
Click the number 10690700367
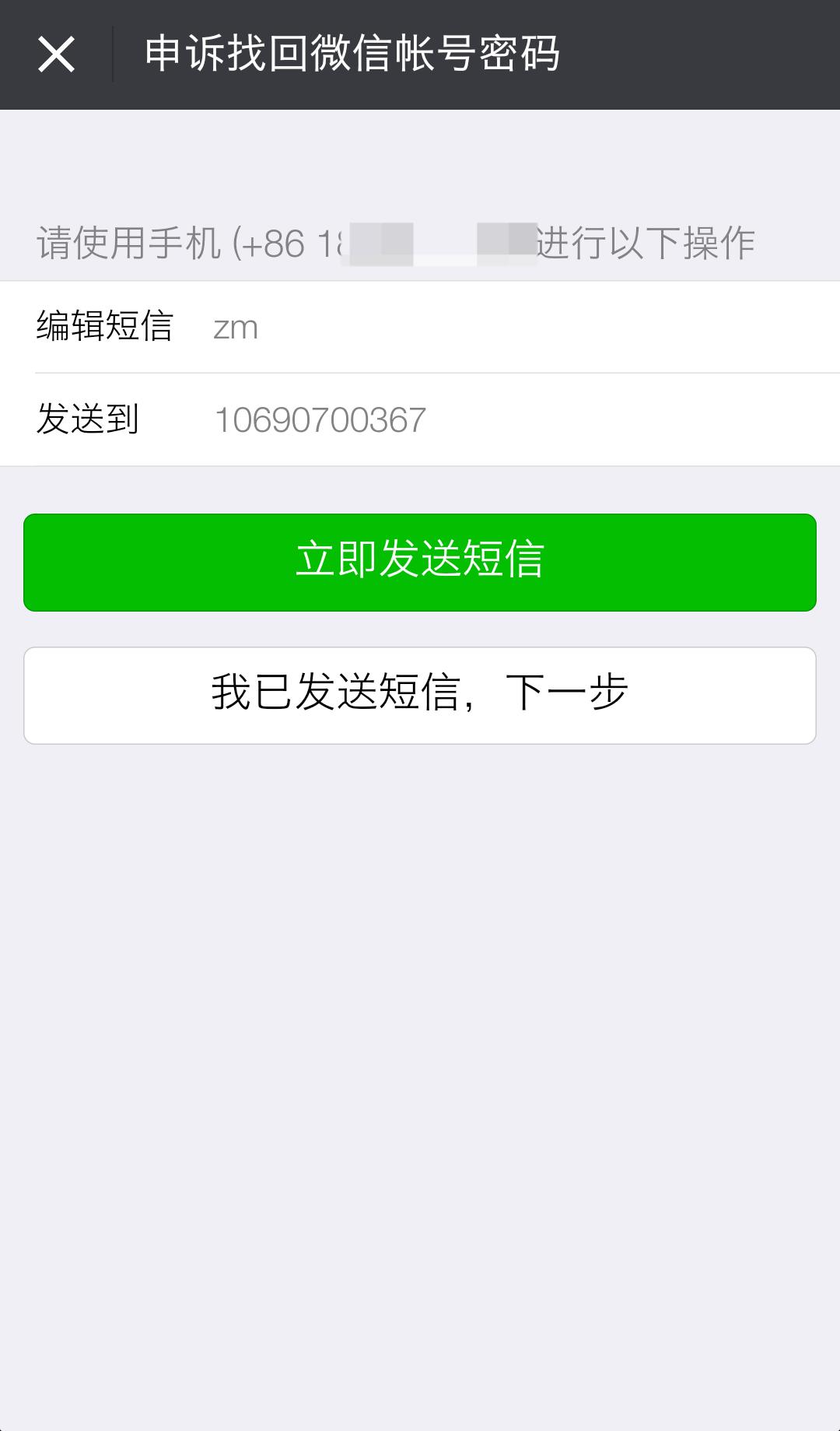[320, 419]
